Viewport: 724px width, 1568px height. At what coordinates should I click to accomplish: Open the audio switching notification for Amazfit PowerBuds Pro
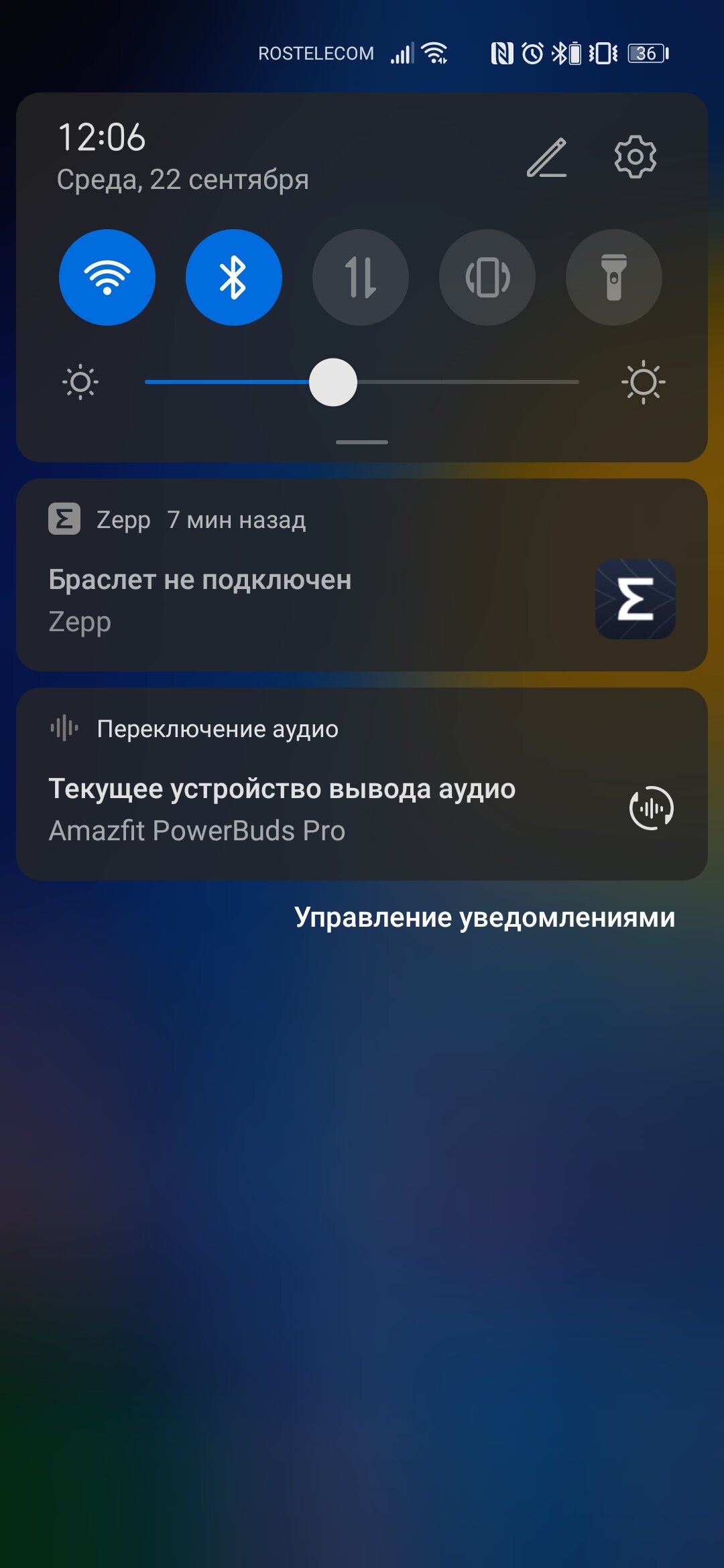click(x=362, y=784)
